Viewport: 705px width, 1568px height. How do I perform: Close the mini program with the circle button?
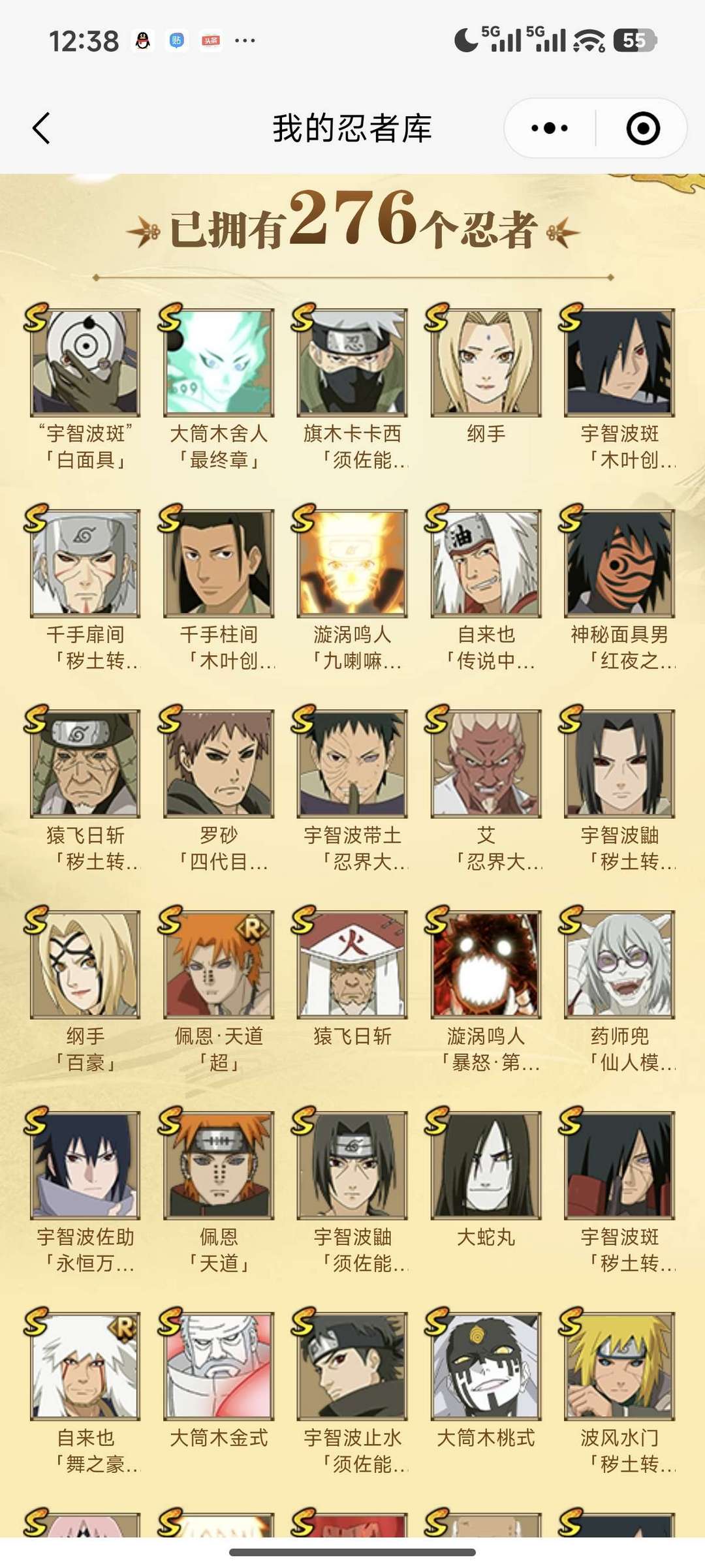pos(643,128)
